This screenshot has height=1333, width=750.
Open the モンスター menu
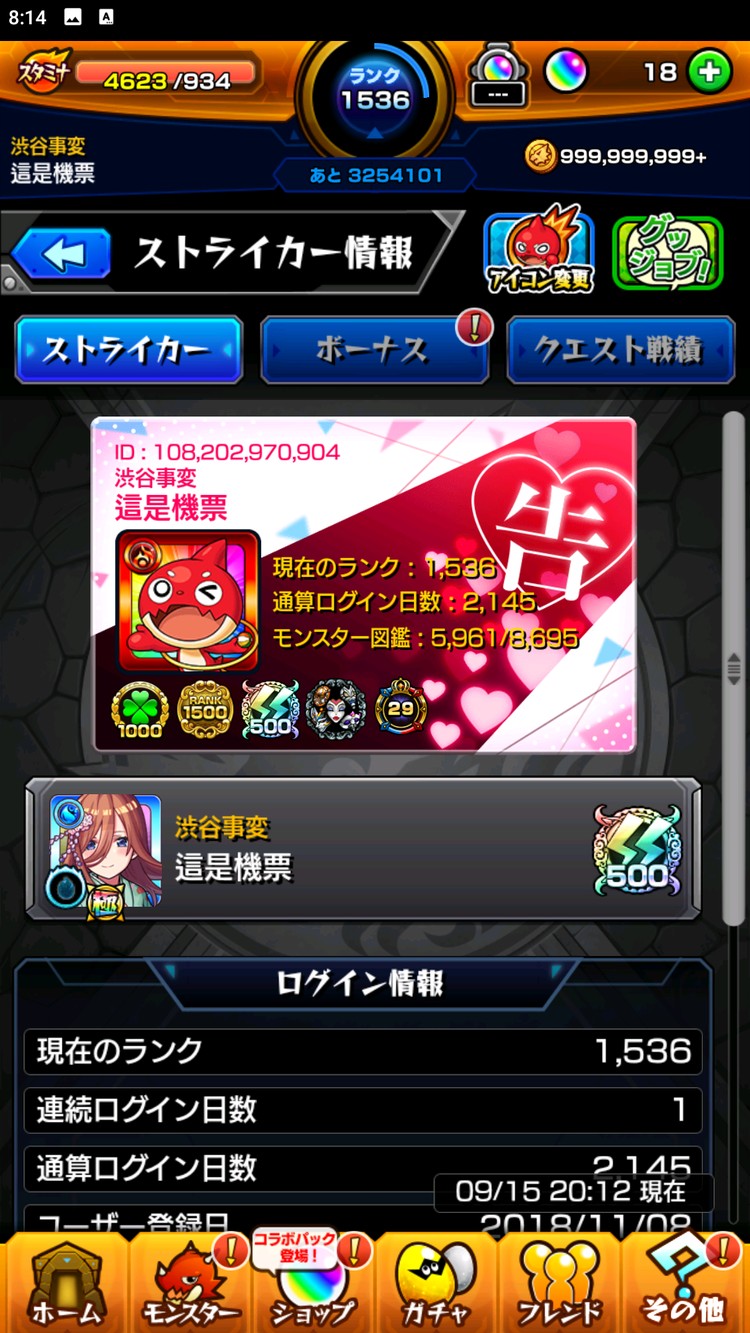point(188,1285)
